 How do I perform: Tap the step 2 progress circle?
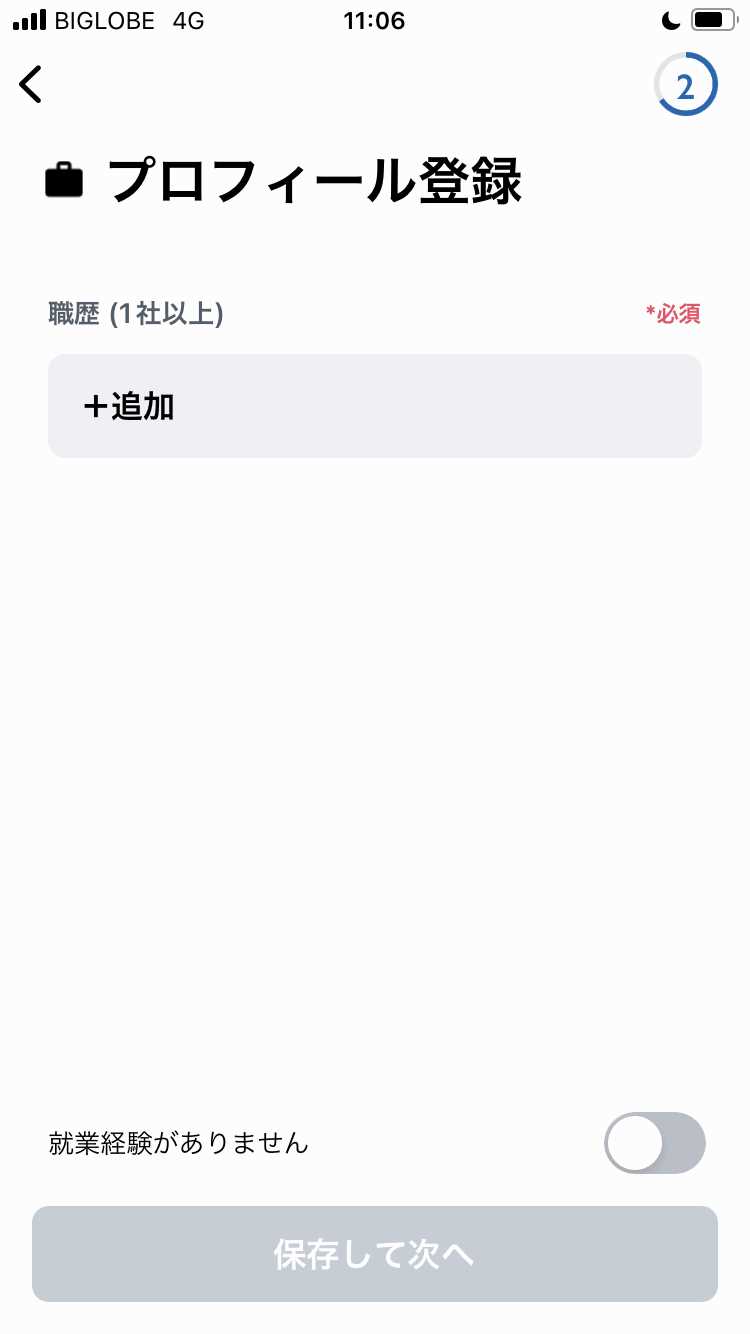click(x=686, y=84)
